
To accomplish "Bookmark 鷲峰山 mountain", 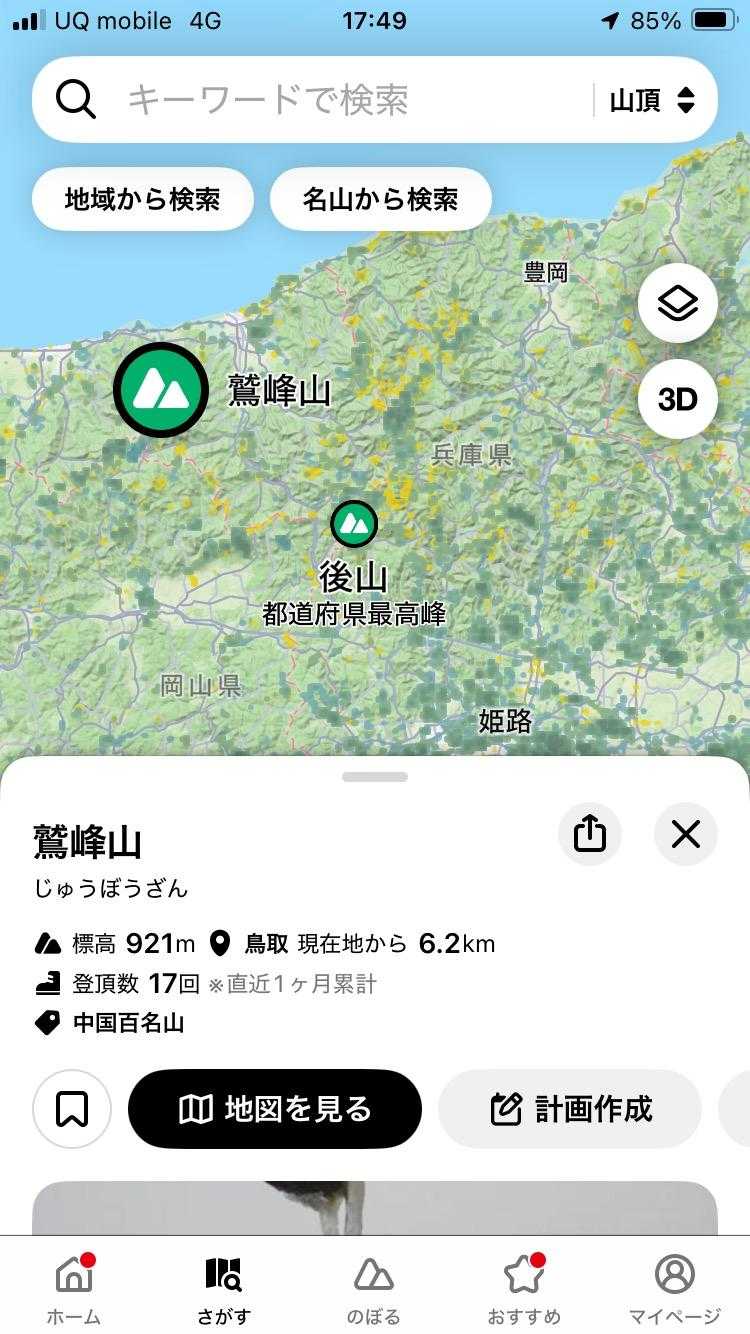I will 72,1108.
